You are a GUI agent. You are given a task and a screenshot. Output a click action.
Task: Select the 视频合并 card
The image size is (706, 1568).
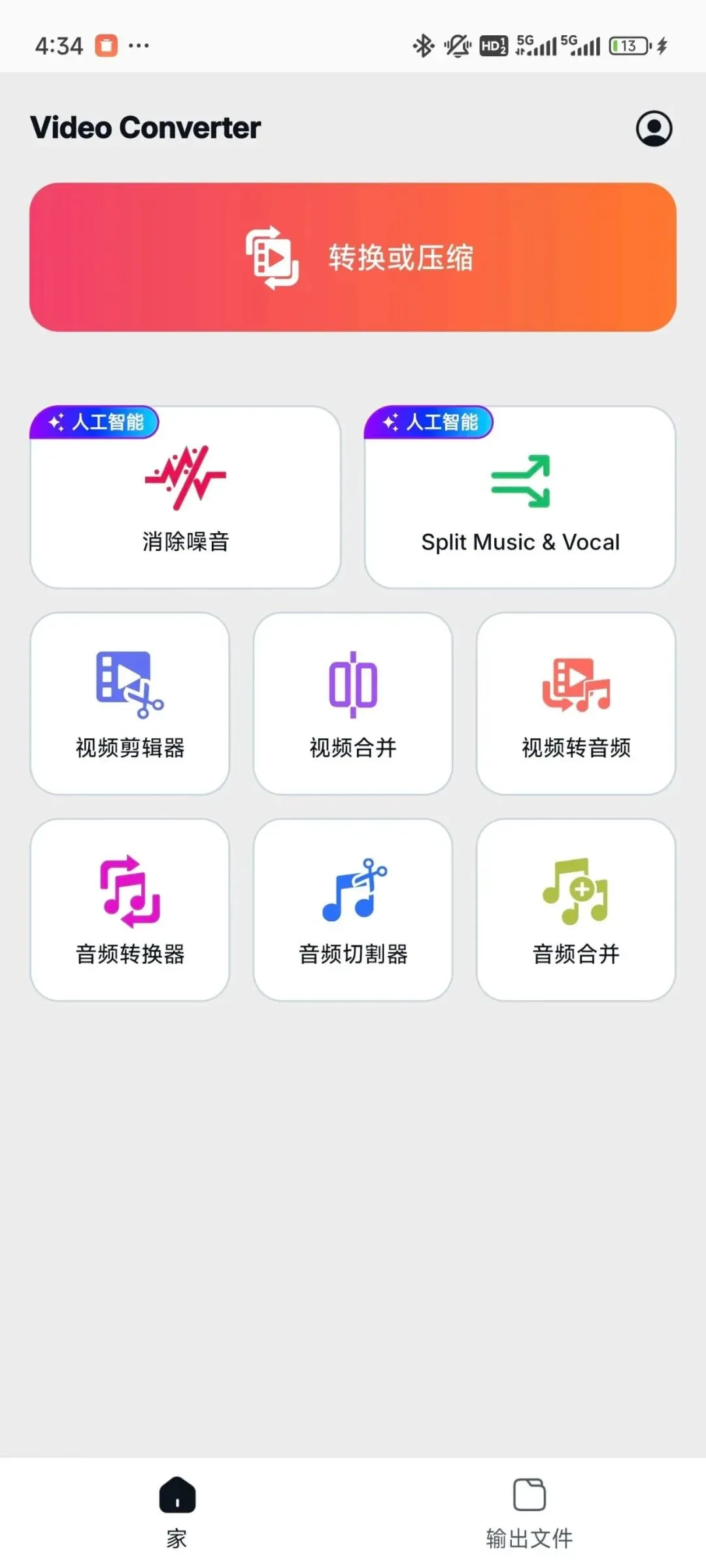point(353,704)
